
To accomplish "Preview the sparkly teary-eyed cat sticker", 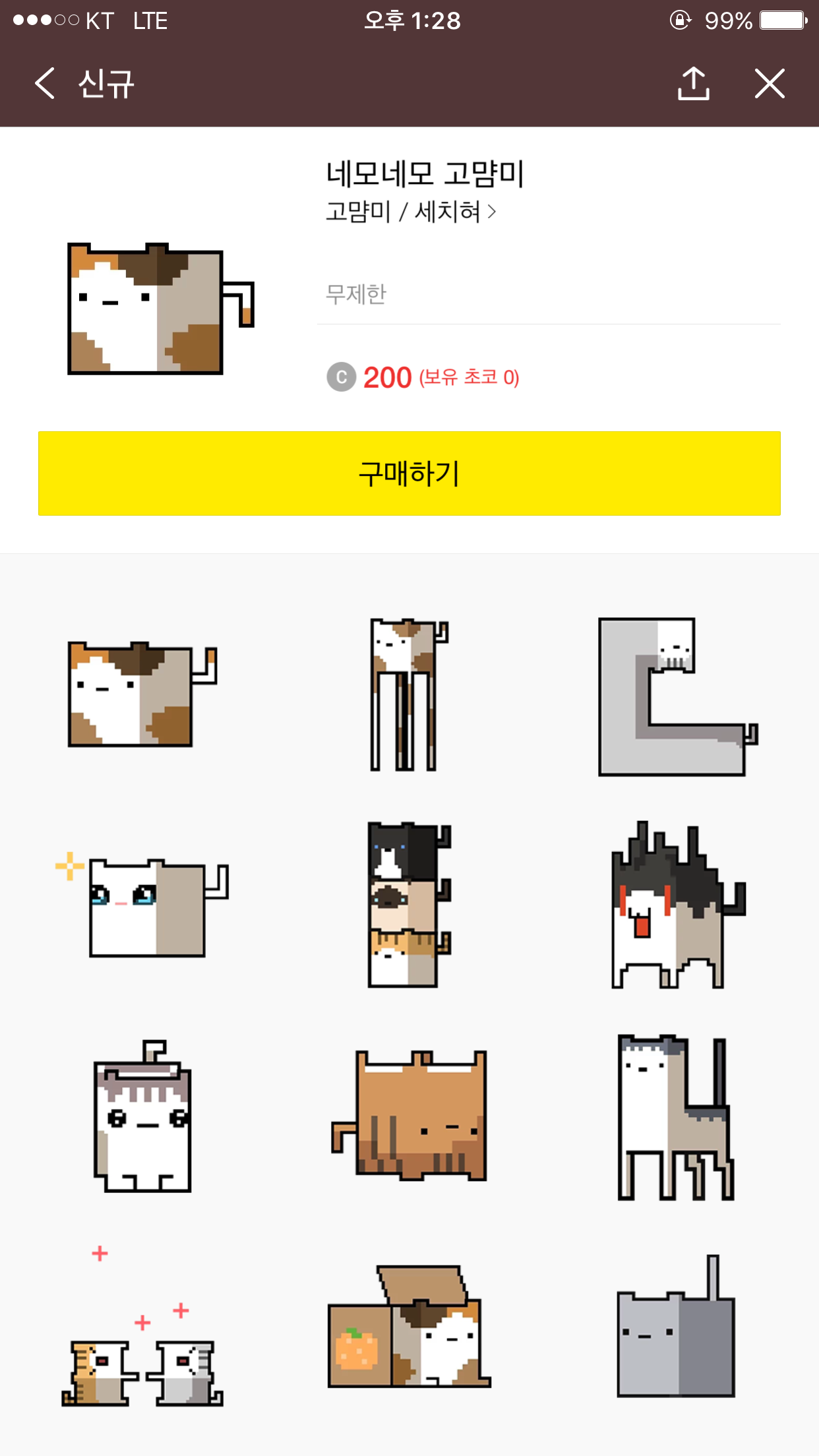I will 142,904.
